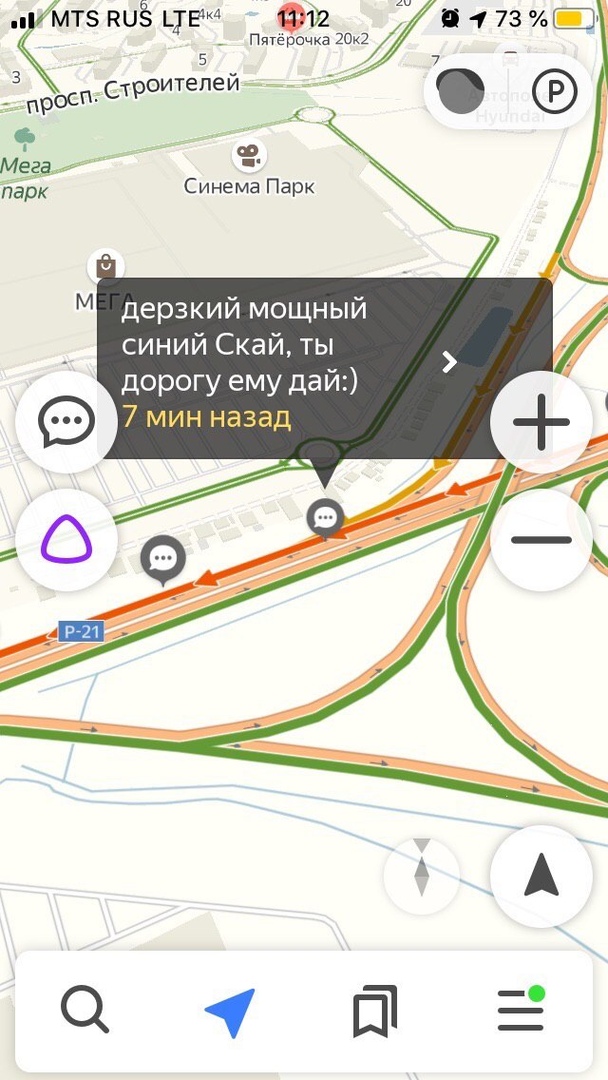Activate the Alice voice assistant
This screenshot has width=608, height=1080.
click(x=67, y=540)
